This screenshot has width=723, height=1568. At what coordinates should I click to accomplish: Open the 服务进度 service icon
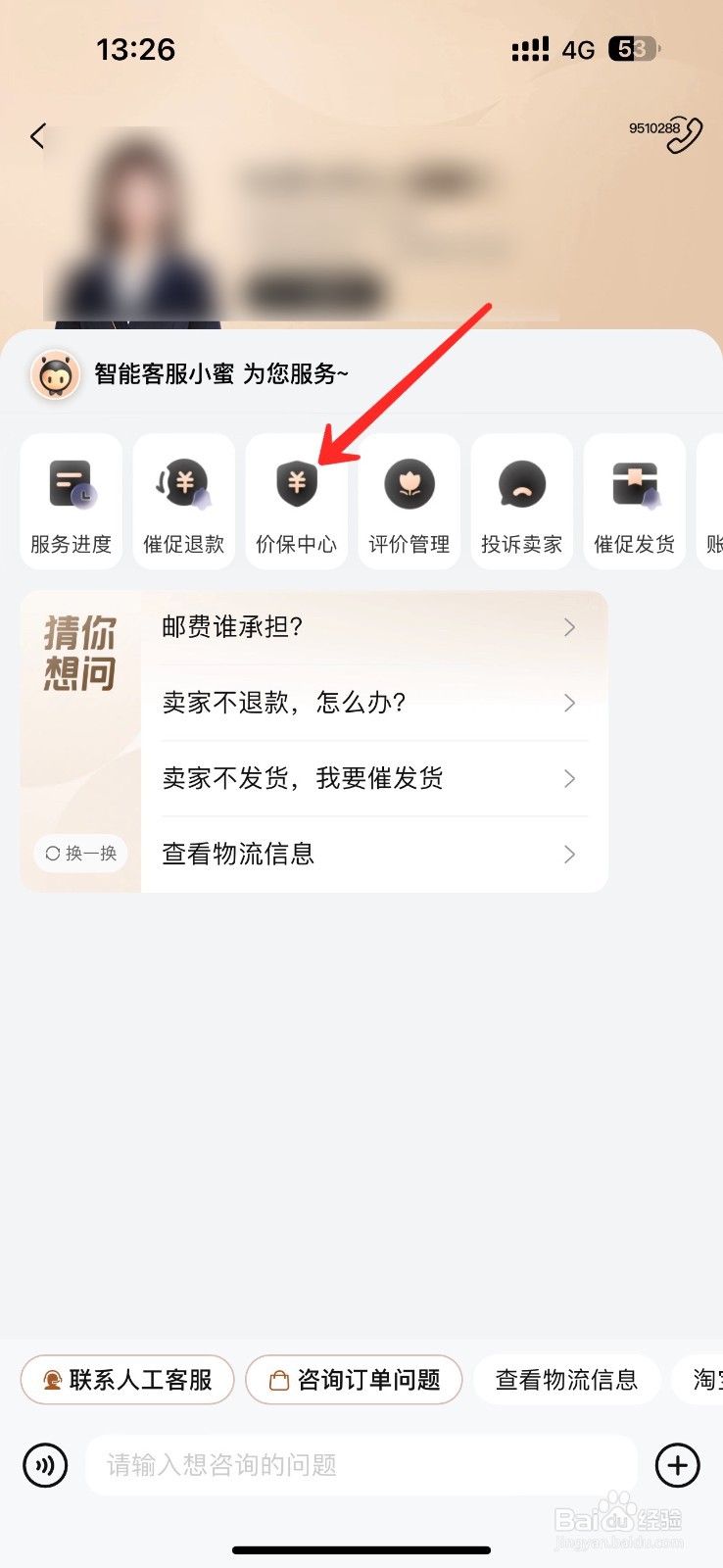pos(70,500)
